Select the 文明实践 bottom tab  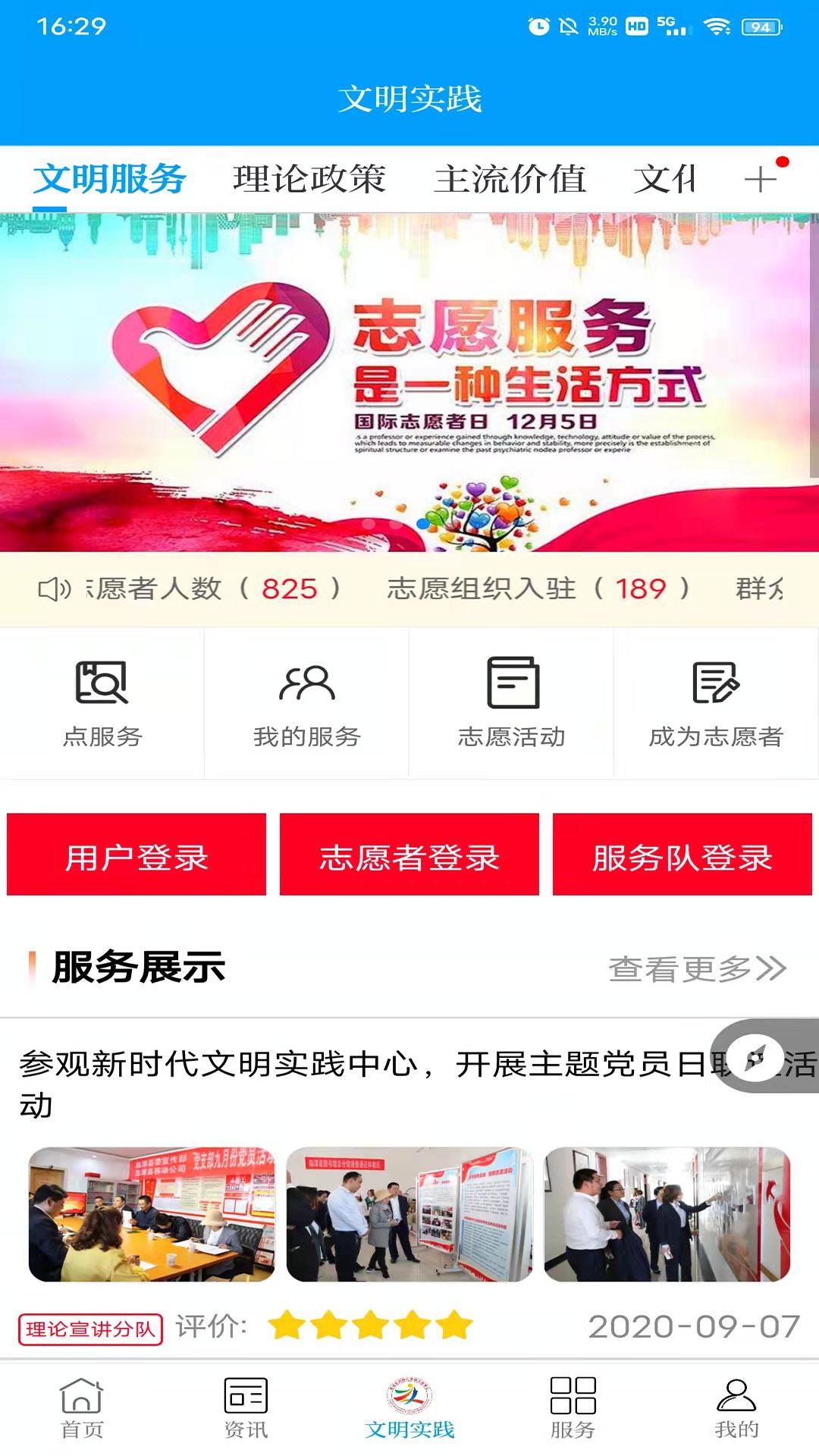409,1407
